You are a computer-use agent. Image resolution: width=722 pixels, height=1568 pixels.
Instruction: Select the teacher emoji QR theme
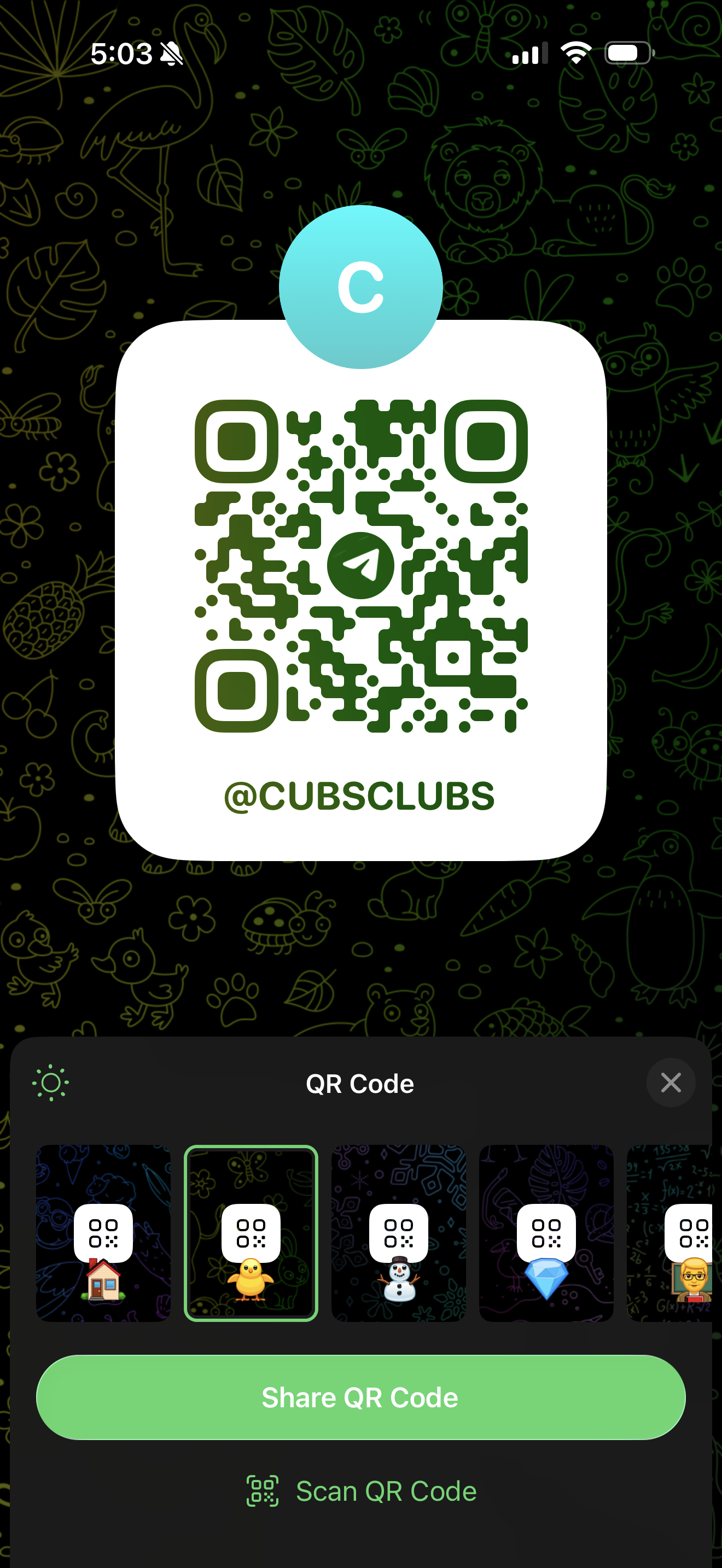coord(676,1233)
